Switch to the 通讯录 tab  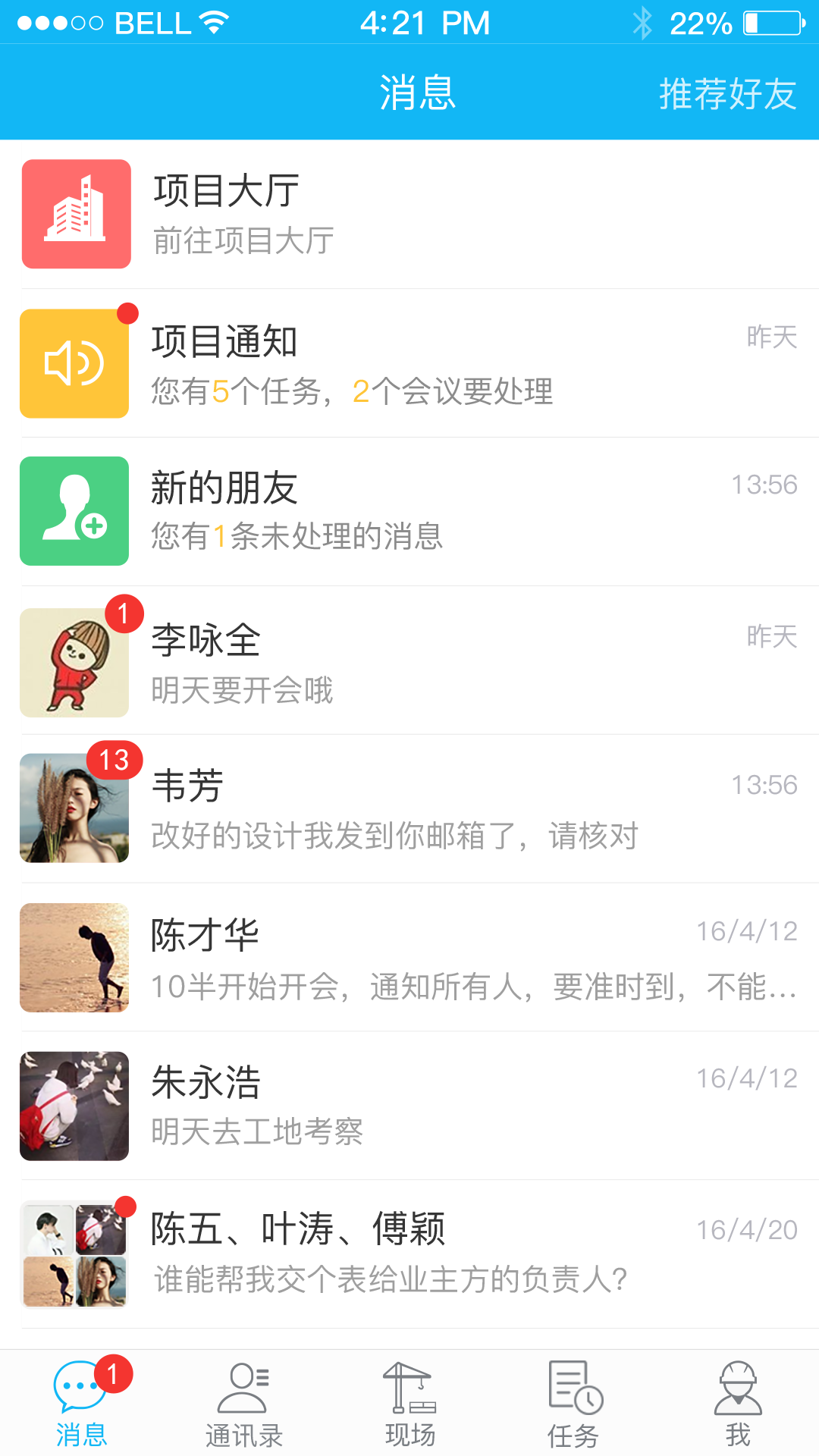[244, 1404]
